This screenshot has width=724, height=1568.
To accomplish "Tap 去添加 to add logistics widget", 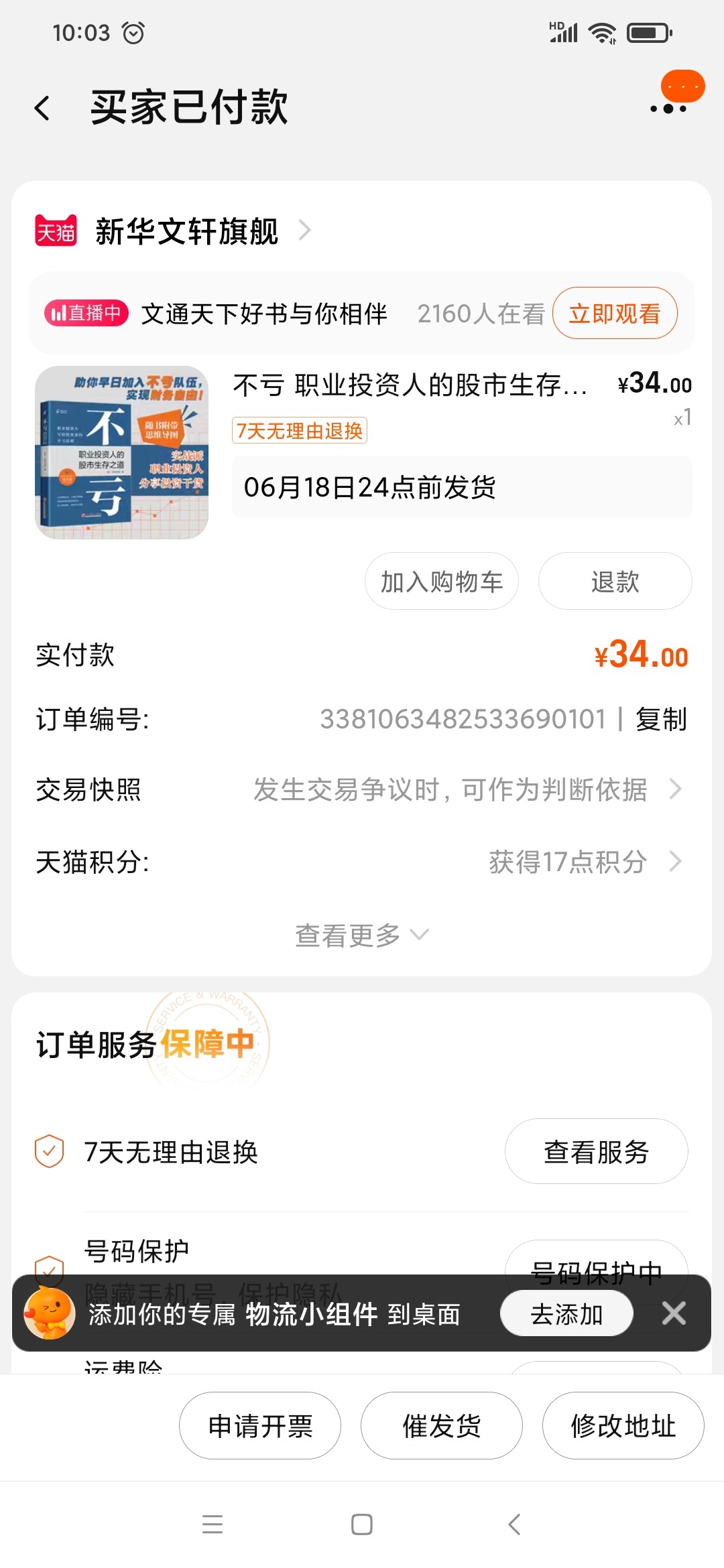I will point(566,1314).
